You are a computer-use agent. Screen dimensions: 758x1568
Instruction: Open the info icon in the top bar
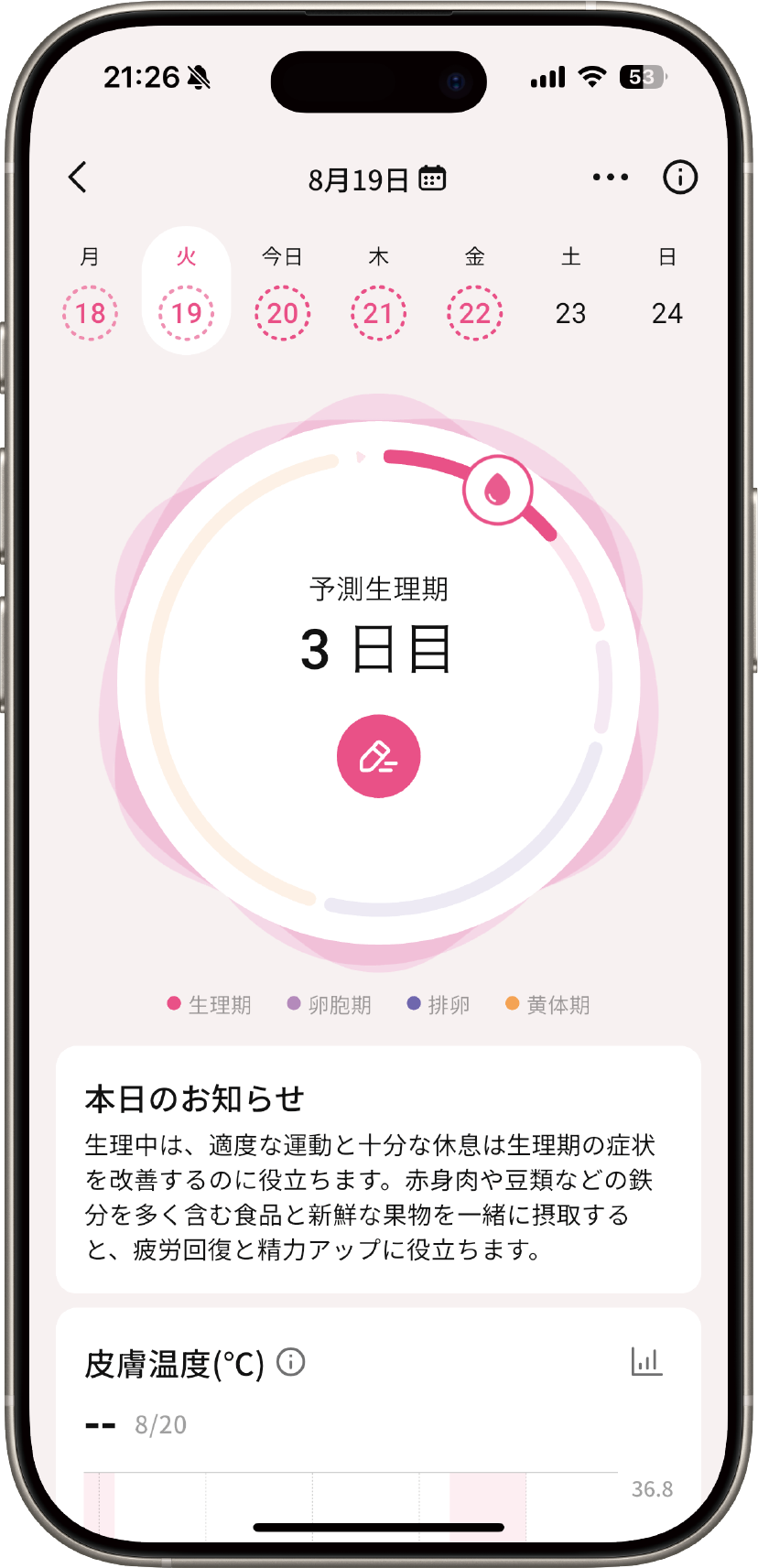coord(679,178)
